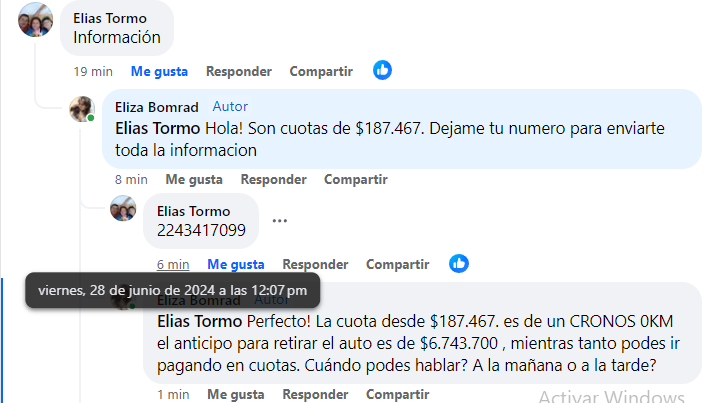Open Elias Tormo mention in 'Perfecto!' reply

(199, 322)
